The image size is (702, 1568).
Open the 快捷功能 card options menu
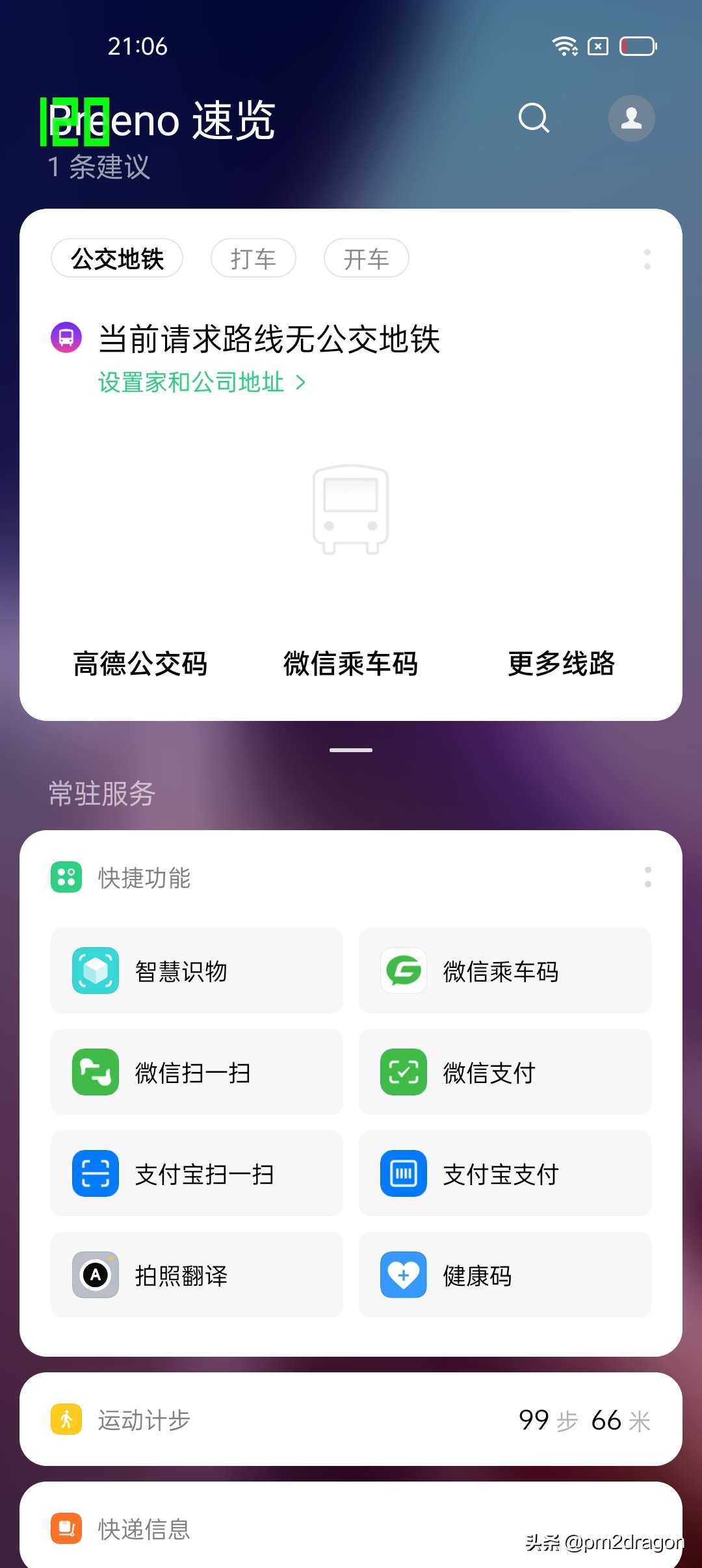click(x=647, y=878)
